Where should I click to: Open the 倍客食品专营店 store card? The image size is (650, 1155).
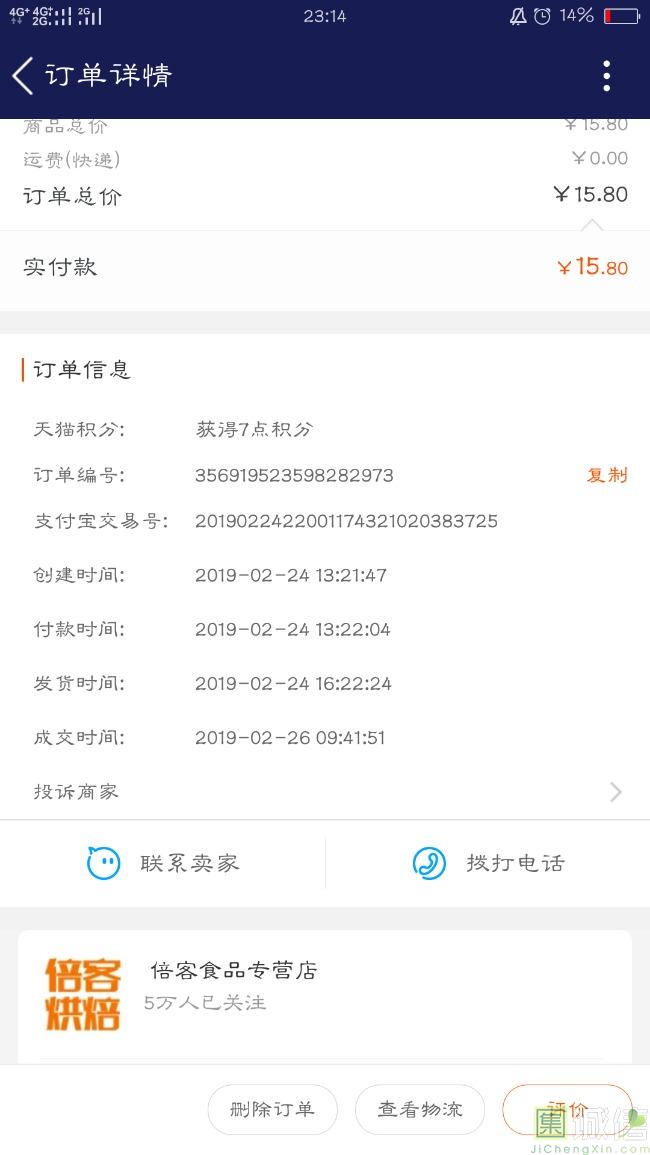click(x=325, y=996)
